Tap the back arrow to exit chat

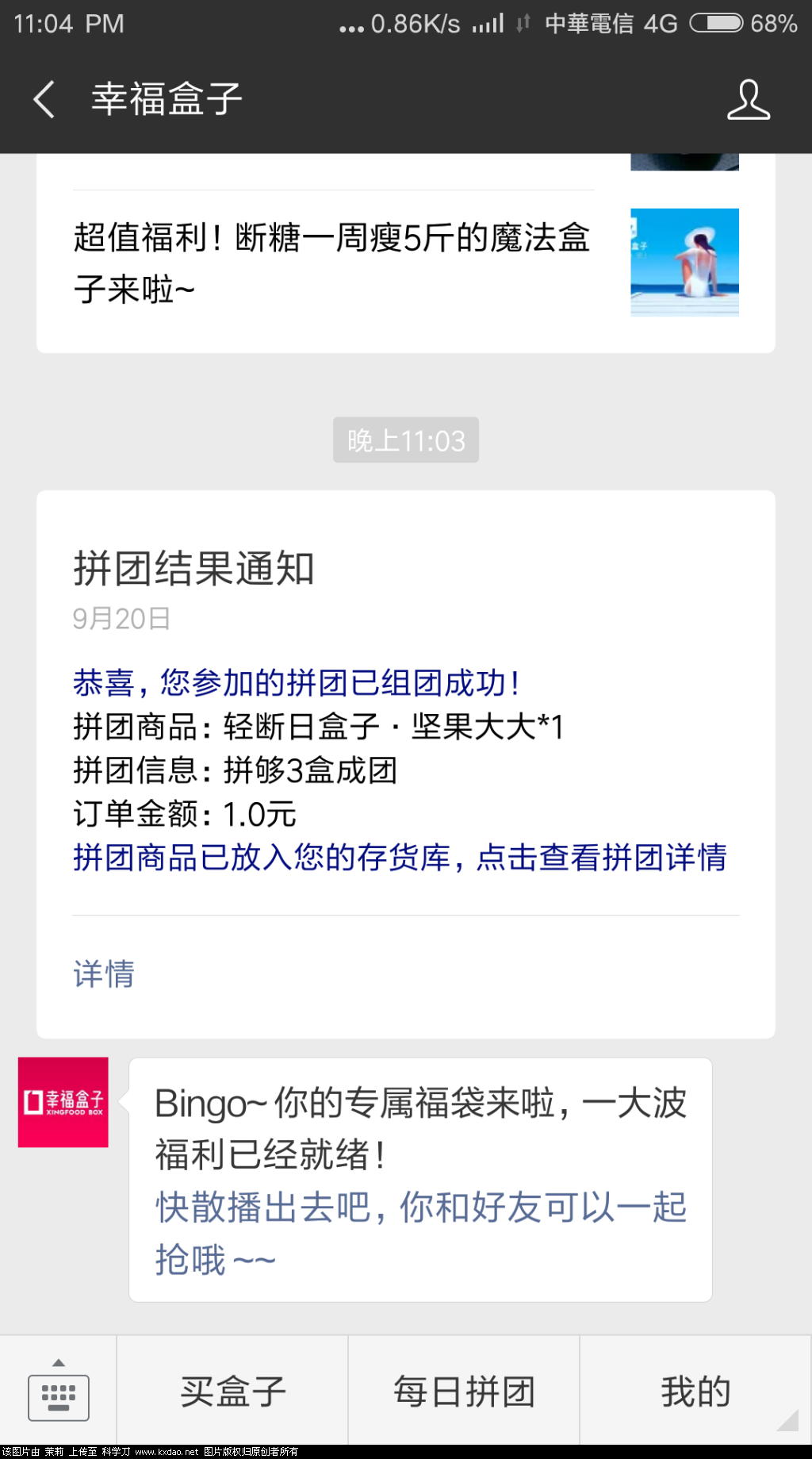[x=44, y=98]
